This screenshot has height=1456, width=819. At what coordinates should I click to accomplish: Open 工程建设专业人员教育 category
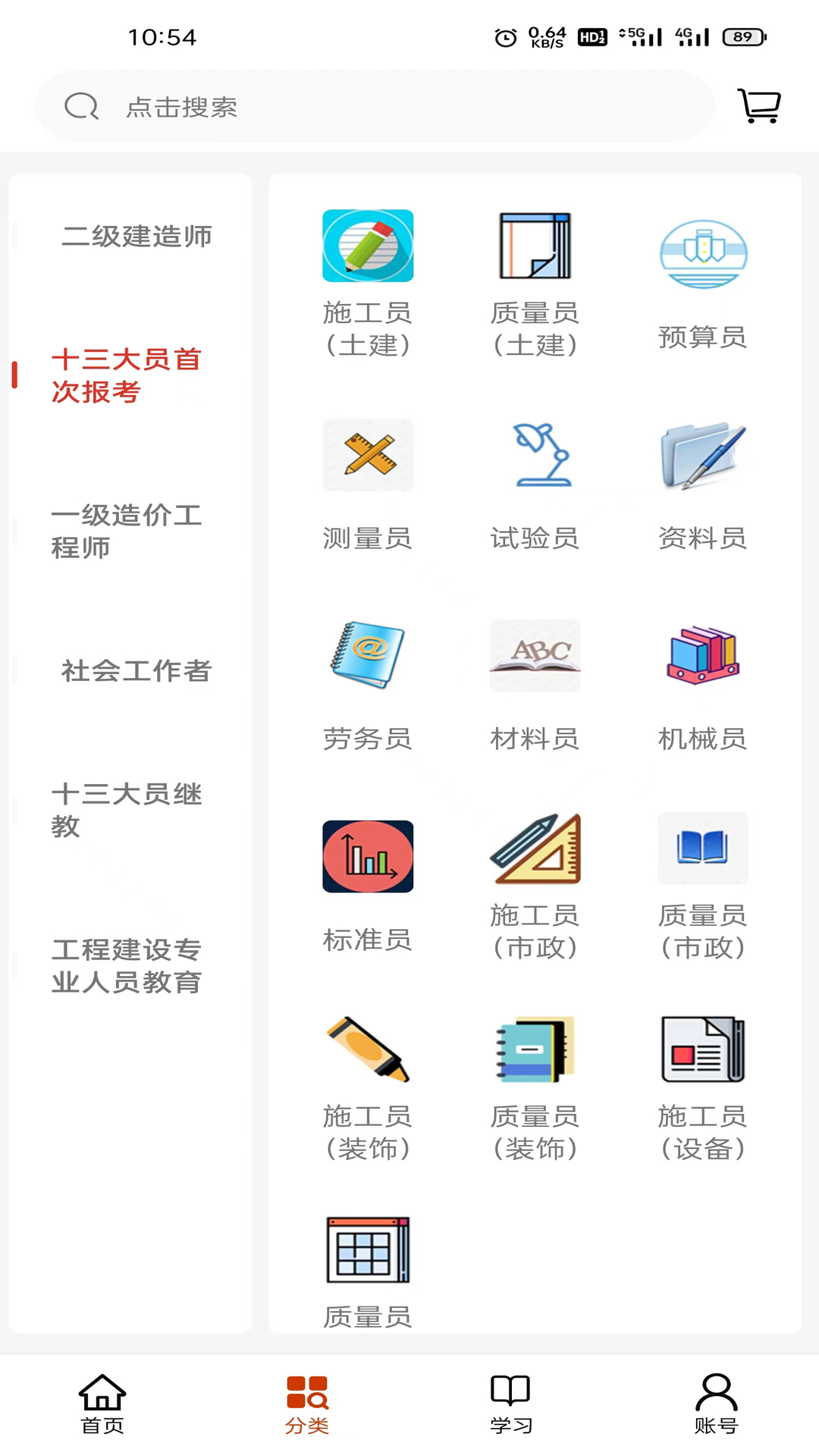(x=127, y=965)
